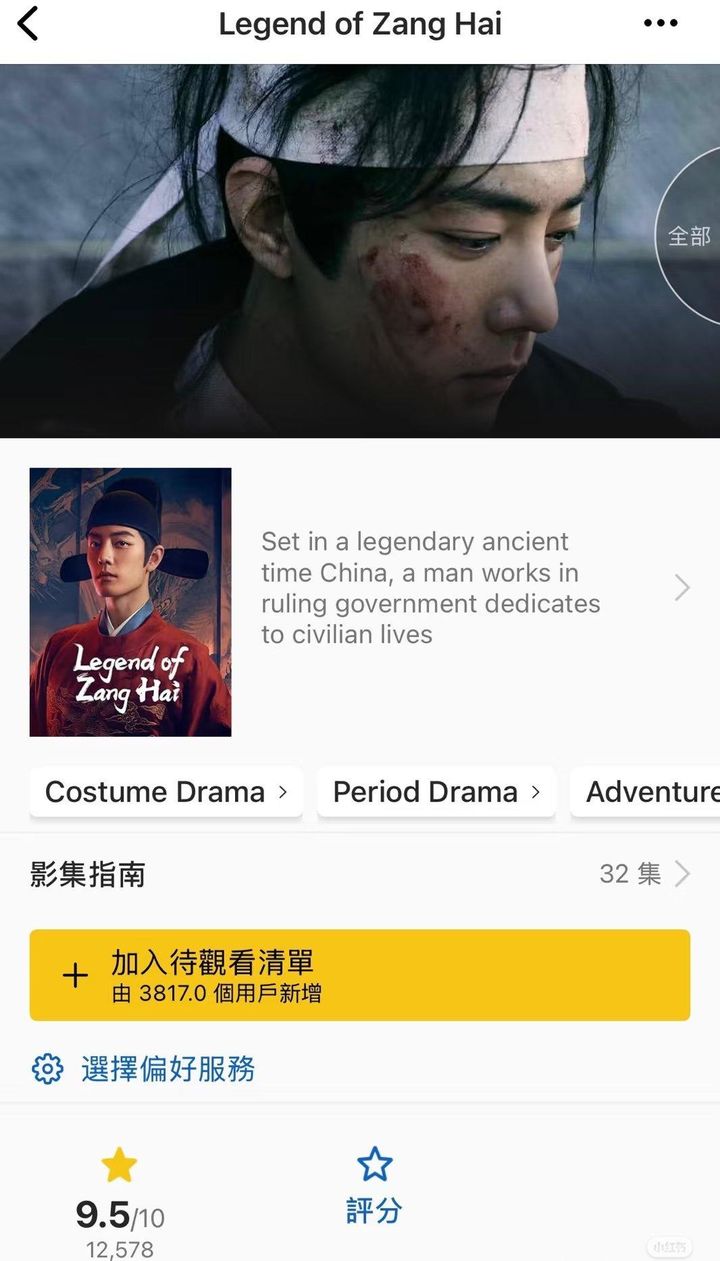View the 9.5/10 rating details
The image size is (720, 1261).
click(x=120, y=1205)
